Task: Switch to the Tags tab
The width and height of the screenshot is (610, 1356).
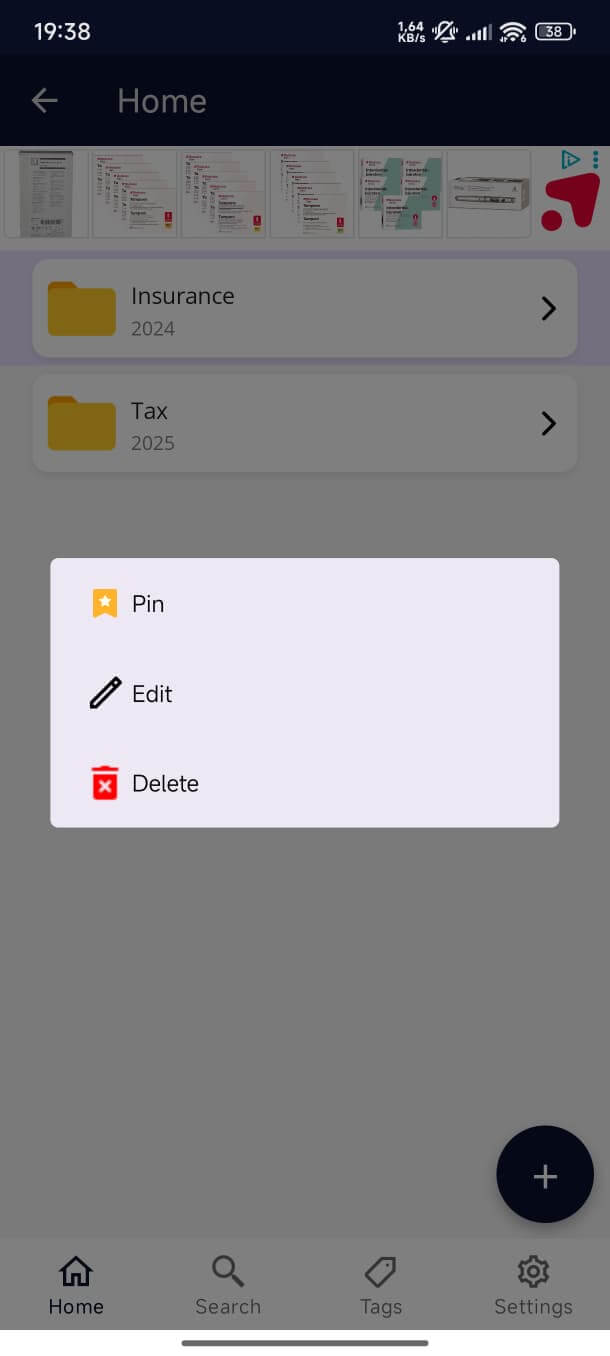Action: click(380, 1286)
